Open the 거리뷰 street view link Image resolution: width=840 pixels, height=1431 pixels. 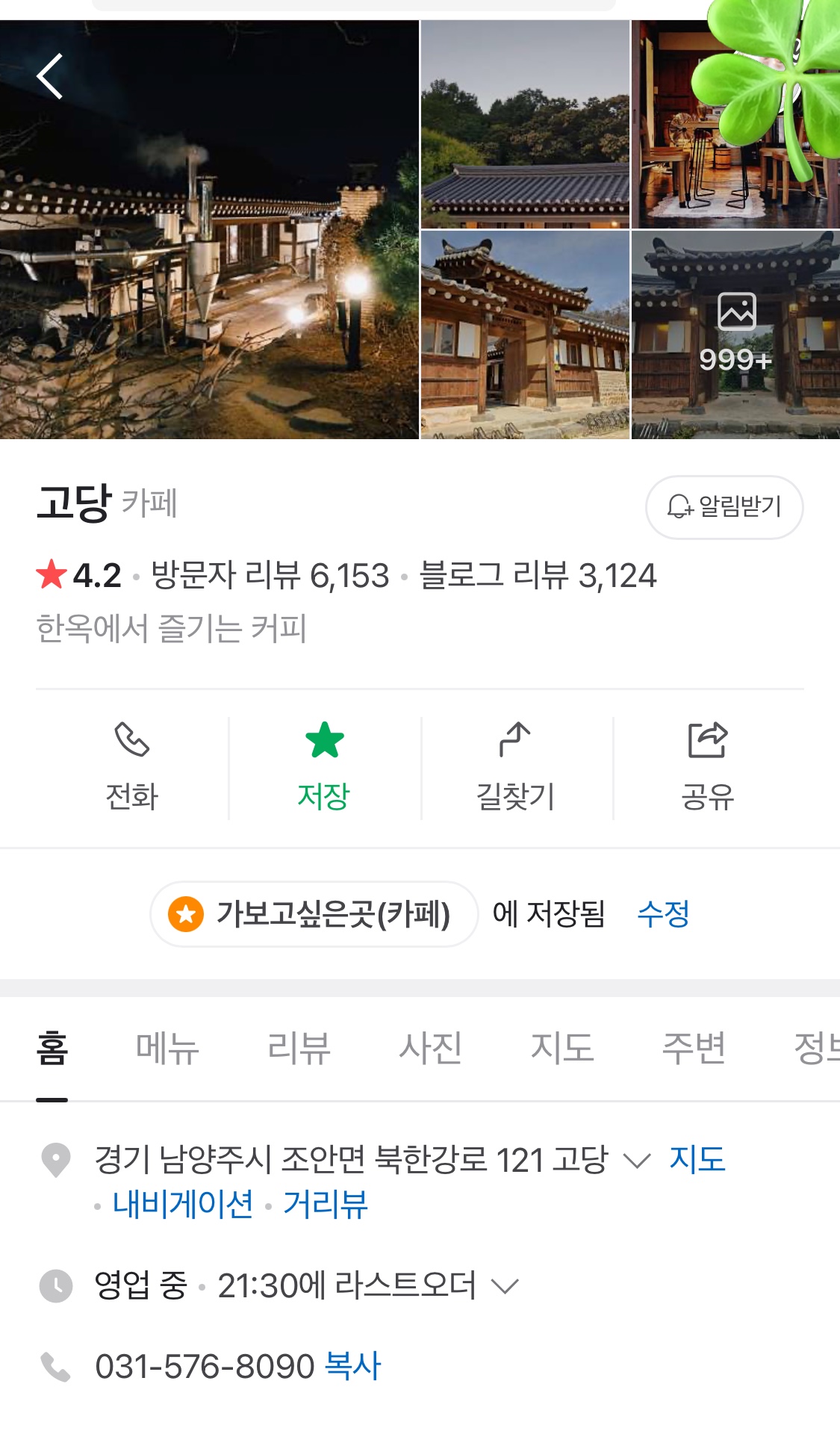326,1204
